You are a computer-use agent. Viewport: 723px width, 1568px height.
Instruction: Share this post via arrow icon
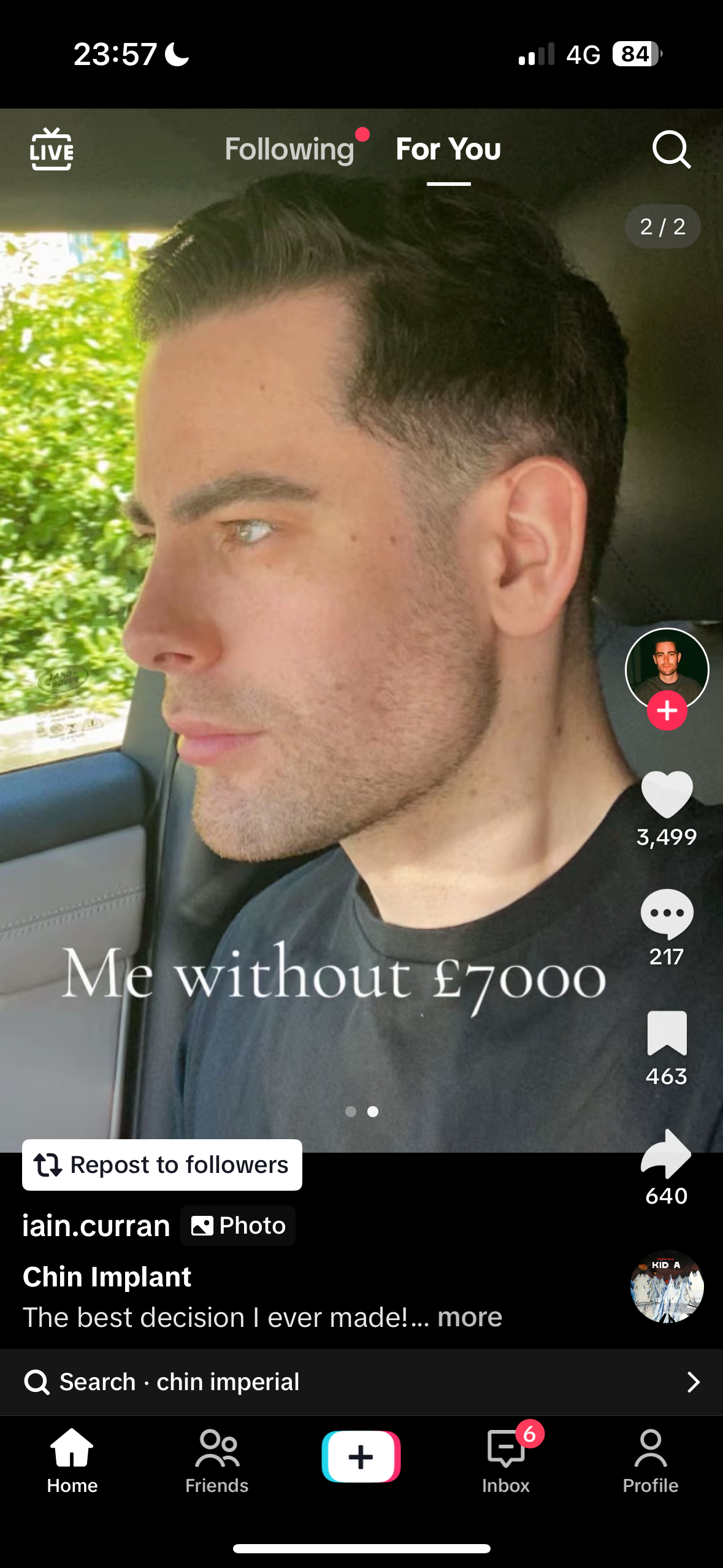(667, 1153)
